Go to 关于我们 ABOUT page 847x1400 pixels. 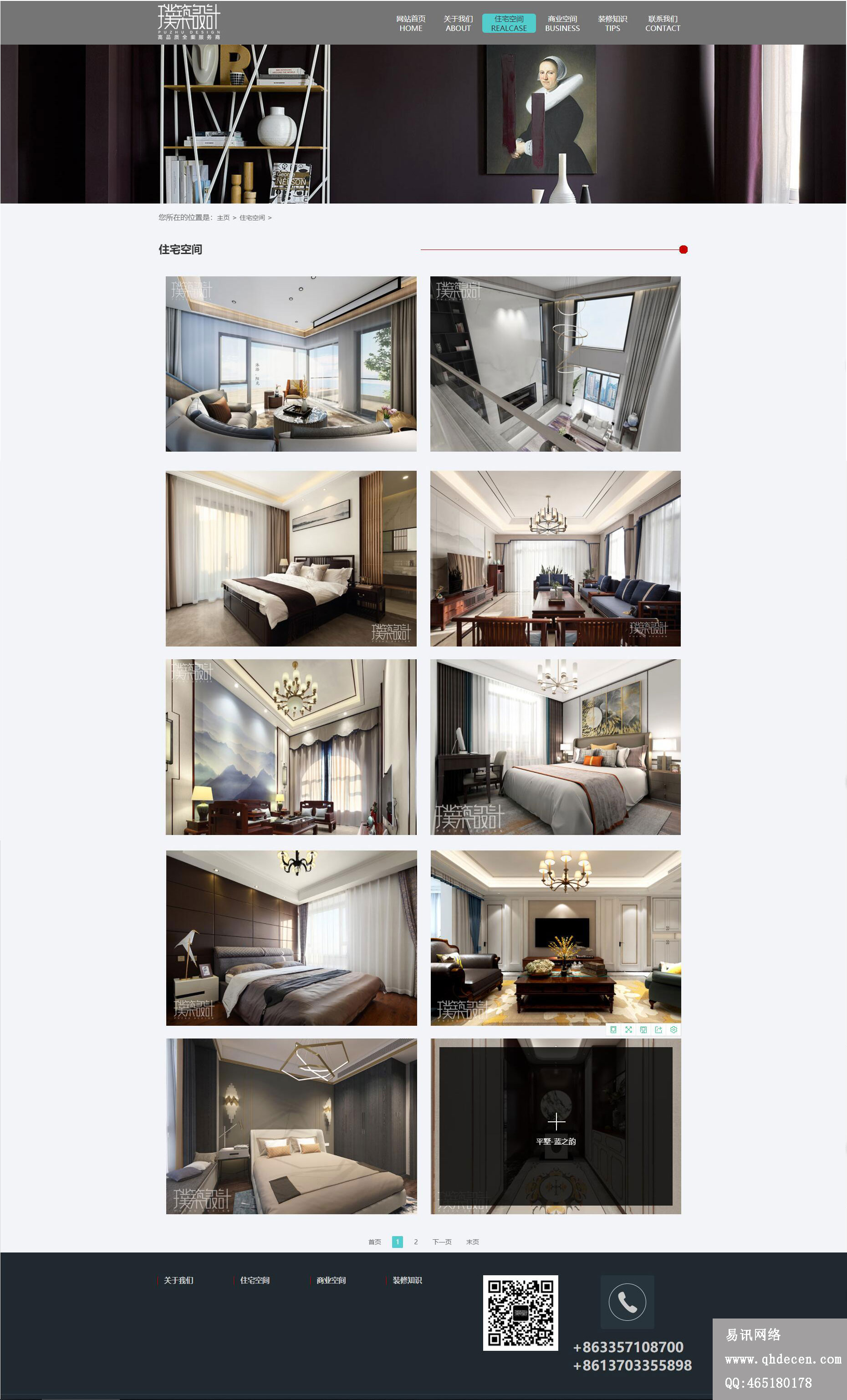[458, 23]
